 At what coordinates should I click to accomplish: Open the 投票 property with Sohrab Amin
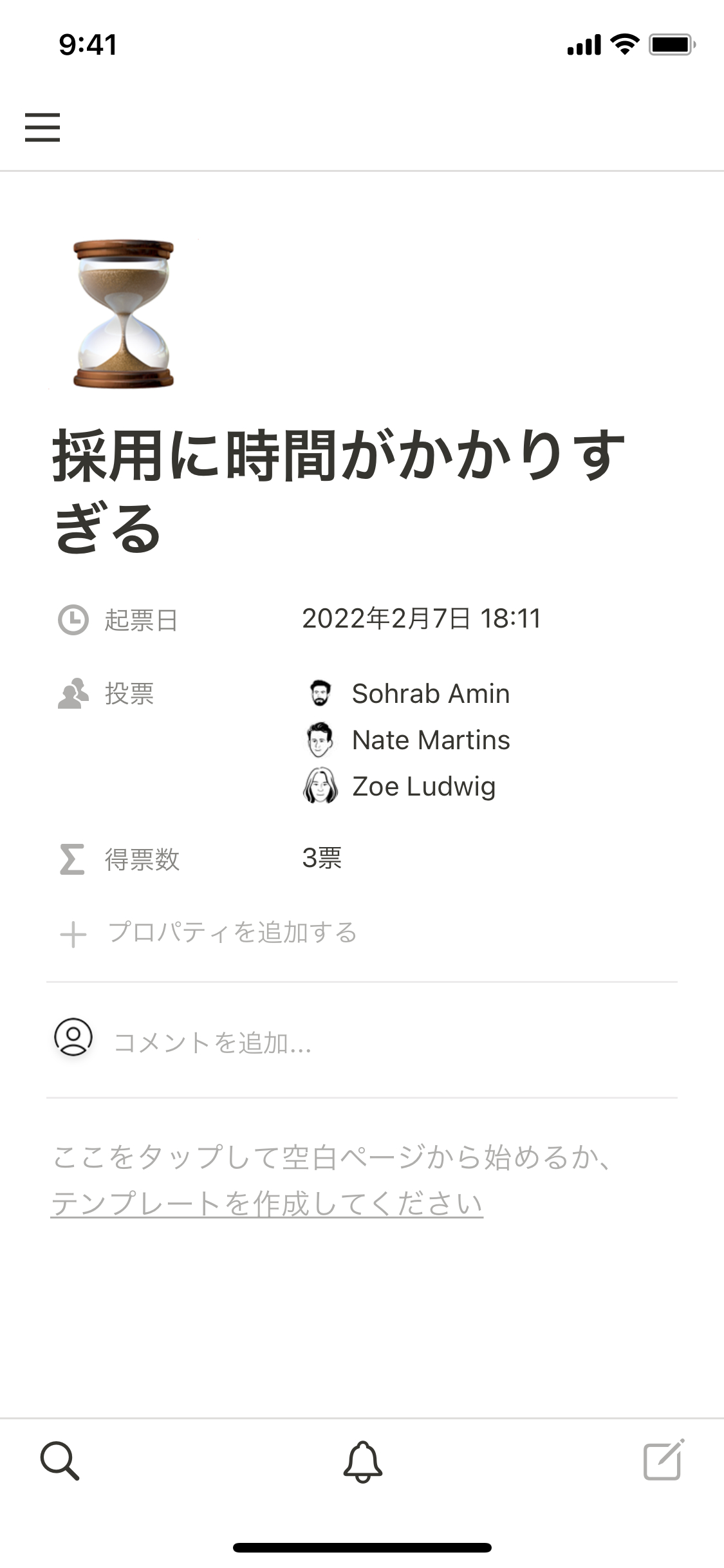431,694
